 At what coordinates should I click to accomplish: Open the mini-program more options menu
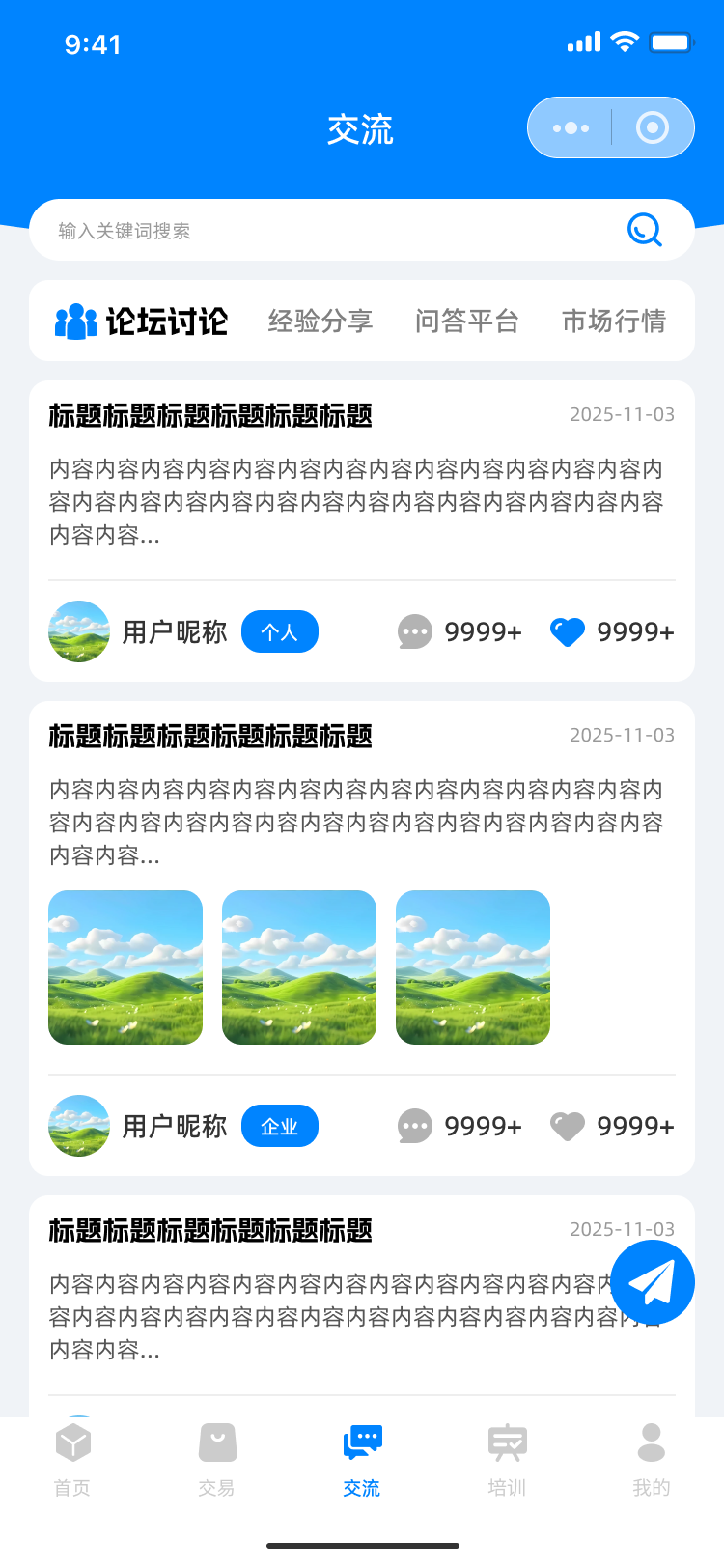571,127
